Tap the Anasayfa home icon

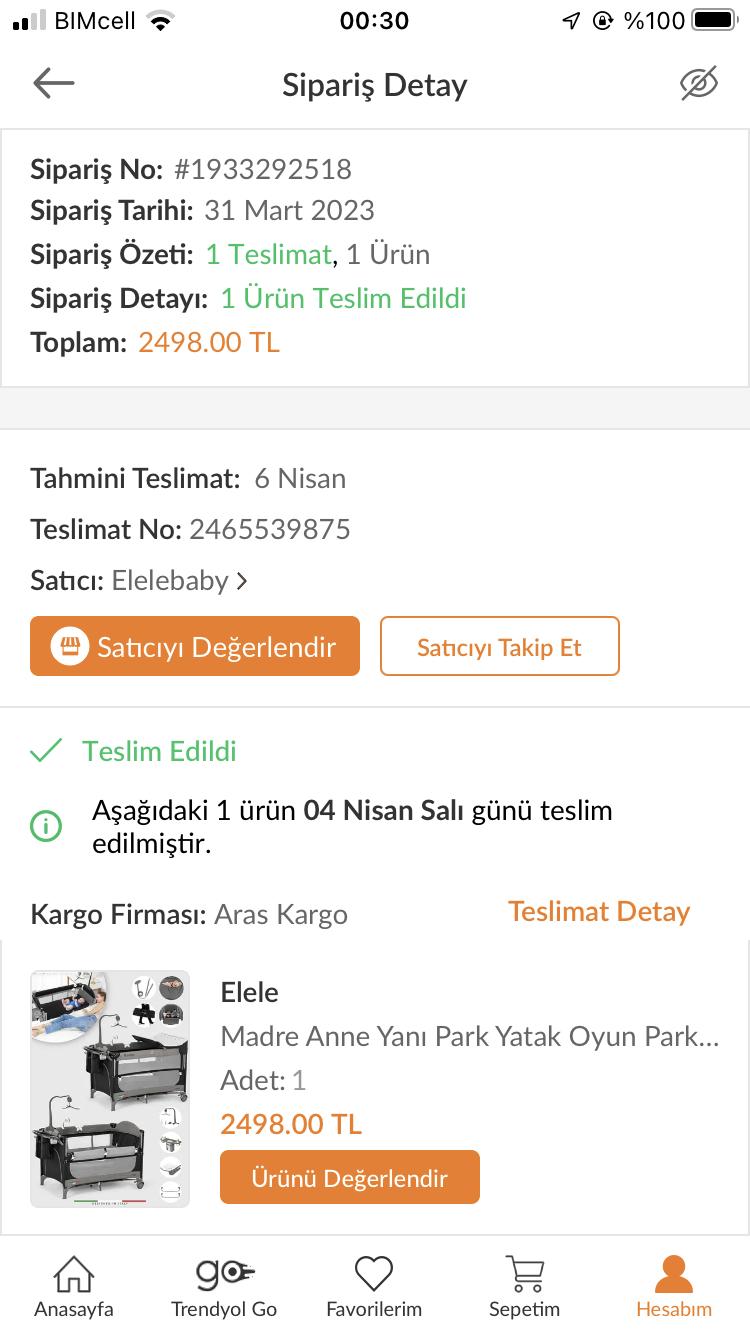pos(73,1274)
